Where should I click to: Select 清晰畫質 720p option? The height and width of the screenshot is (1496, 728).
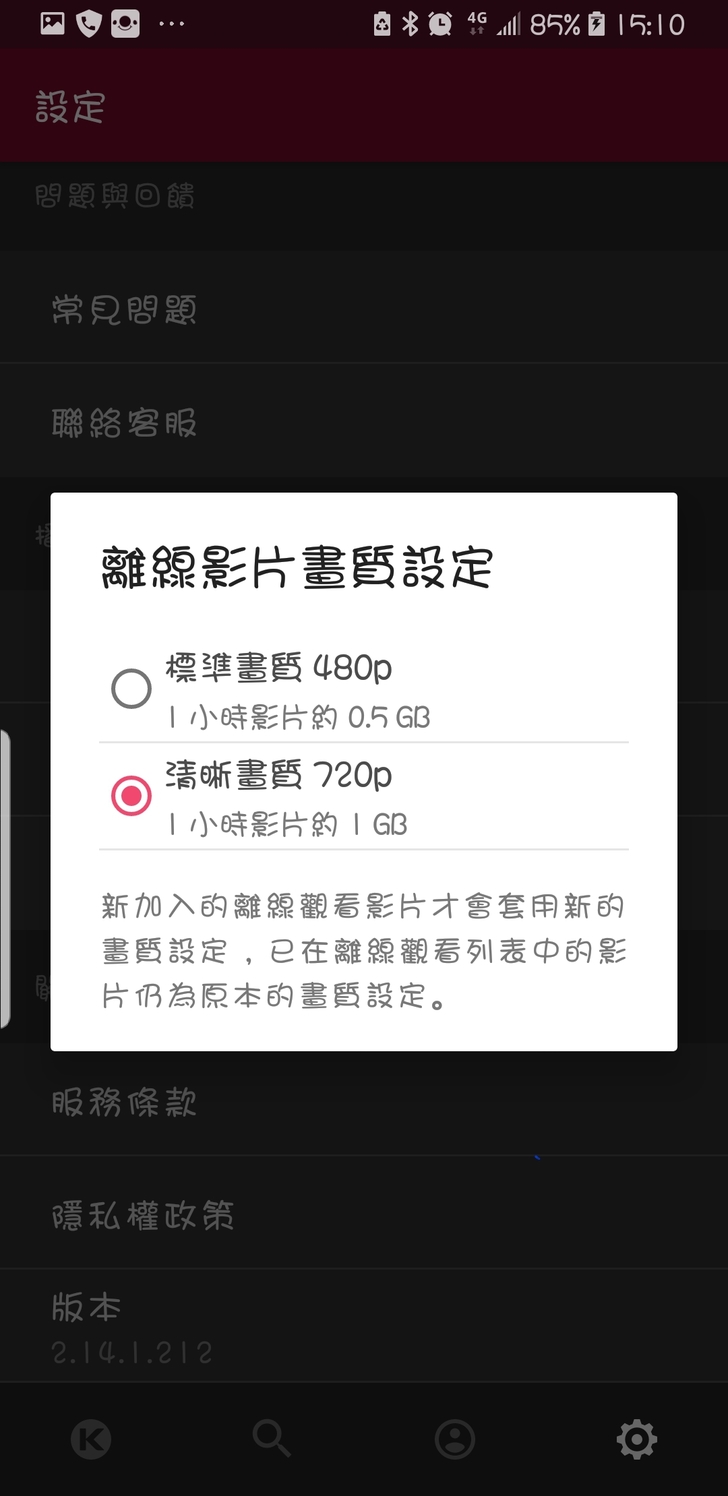(x=131, y=796)
